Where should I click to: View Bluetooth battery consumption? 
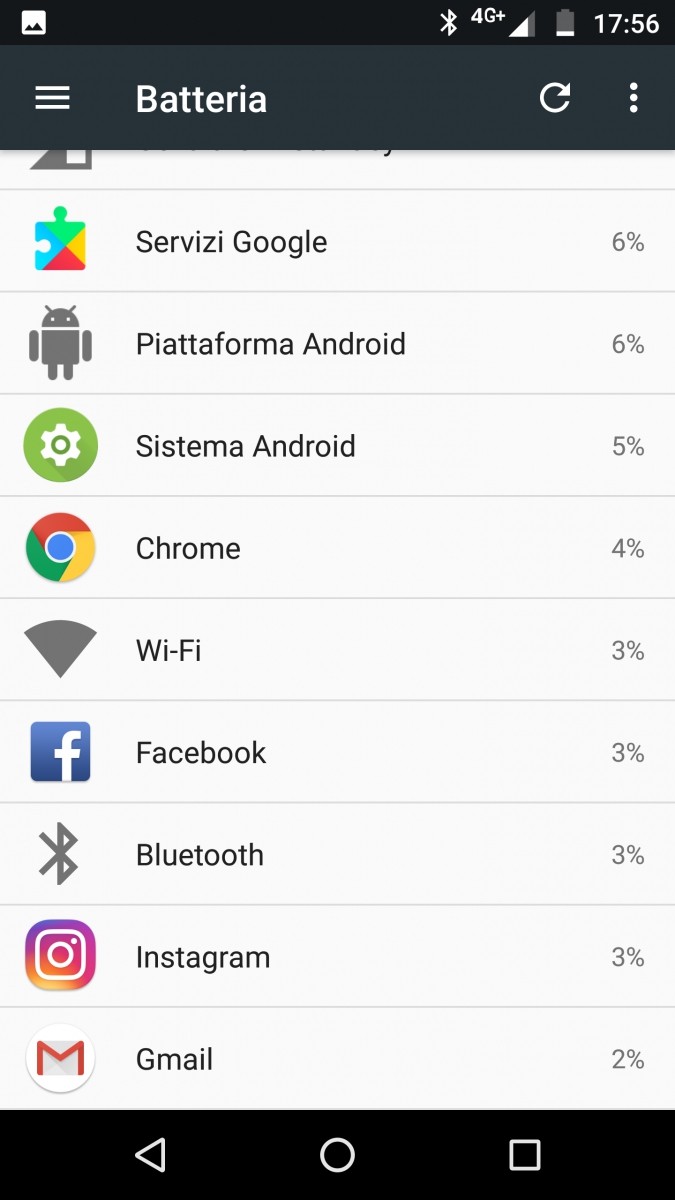click(337, 855)
